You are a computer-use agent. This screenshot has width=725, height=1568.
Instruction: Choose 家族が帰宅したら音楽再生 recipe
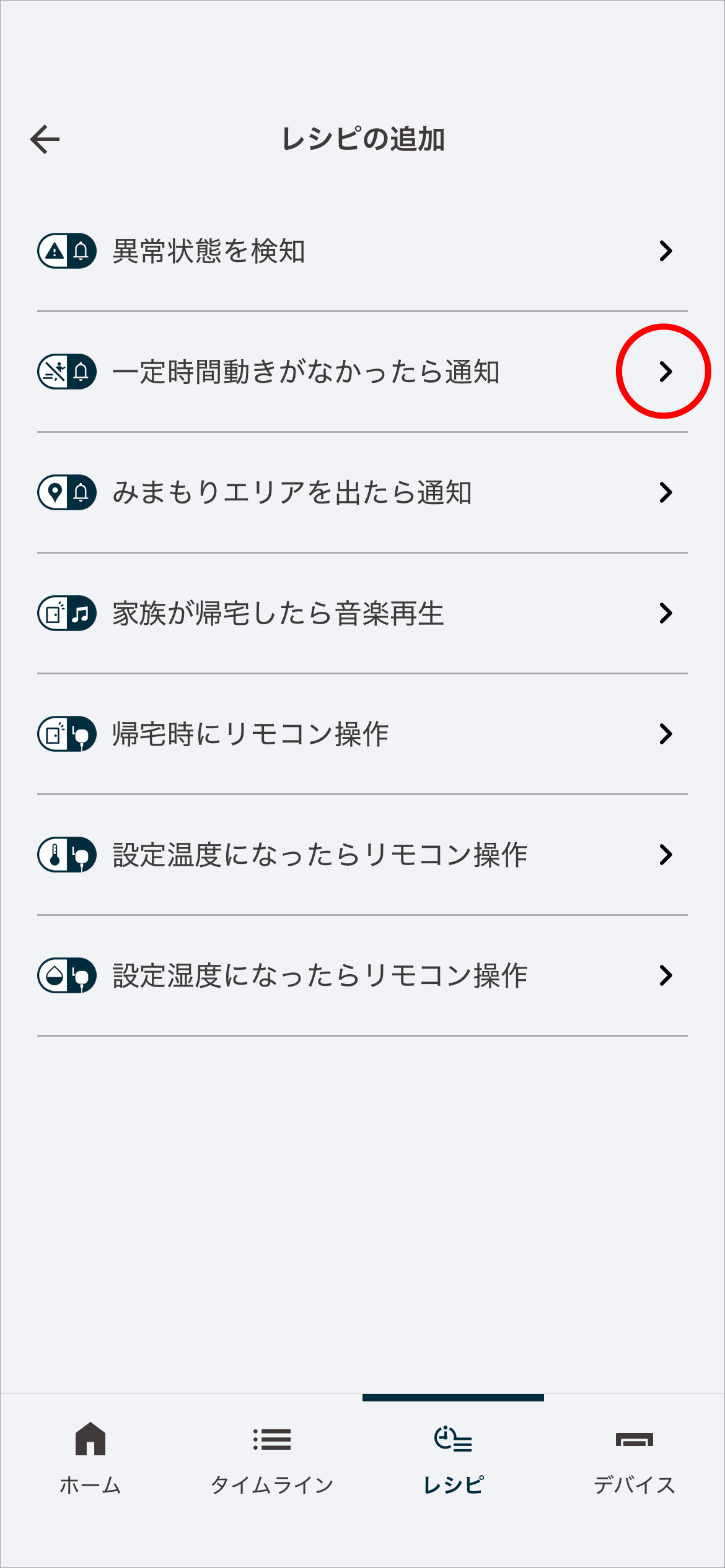(x=362, y=613)
